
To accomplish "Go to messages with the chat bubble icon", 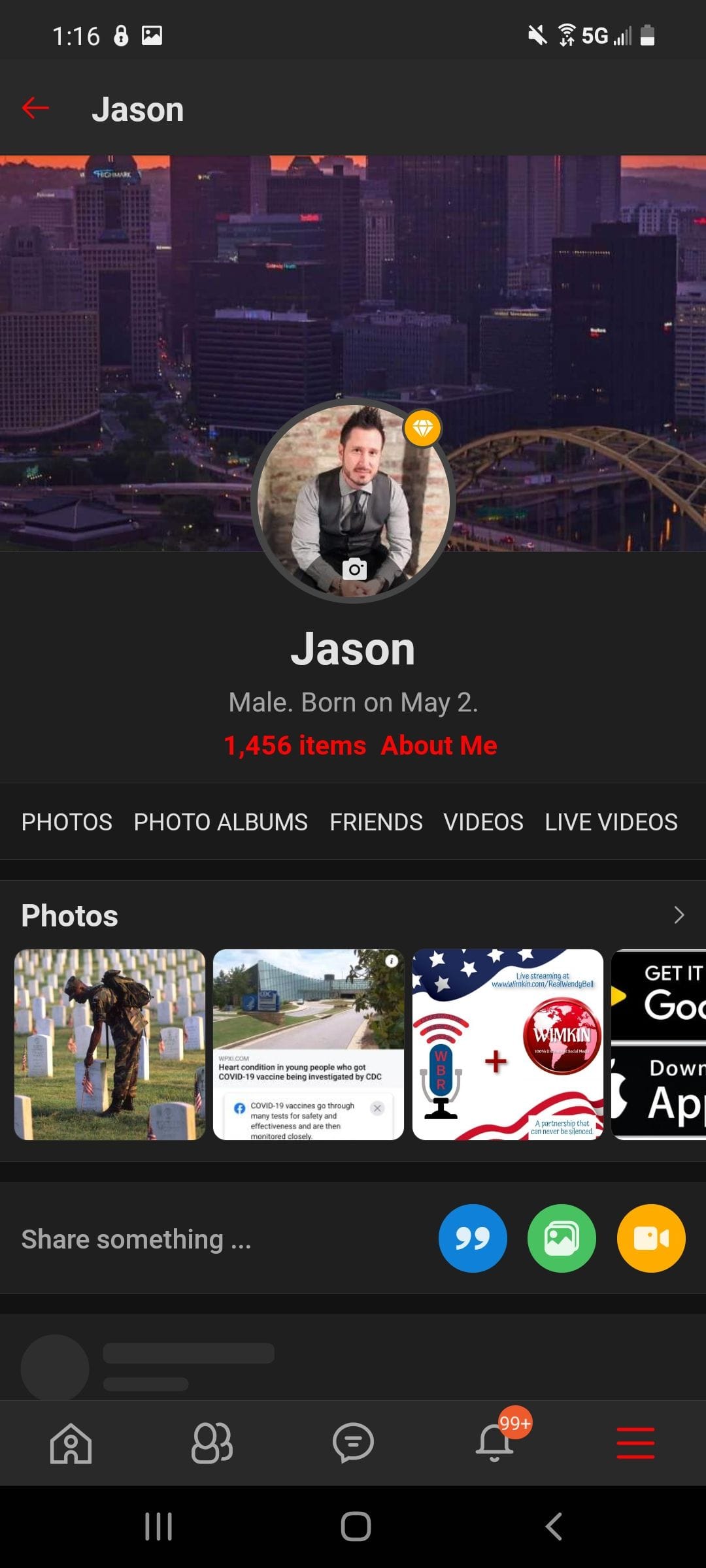I will 353,1445.
